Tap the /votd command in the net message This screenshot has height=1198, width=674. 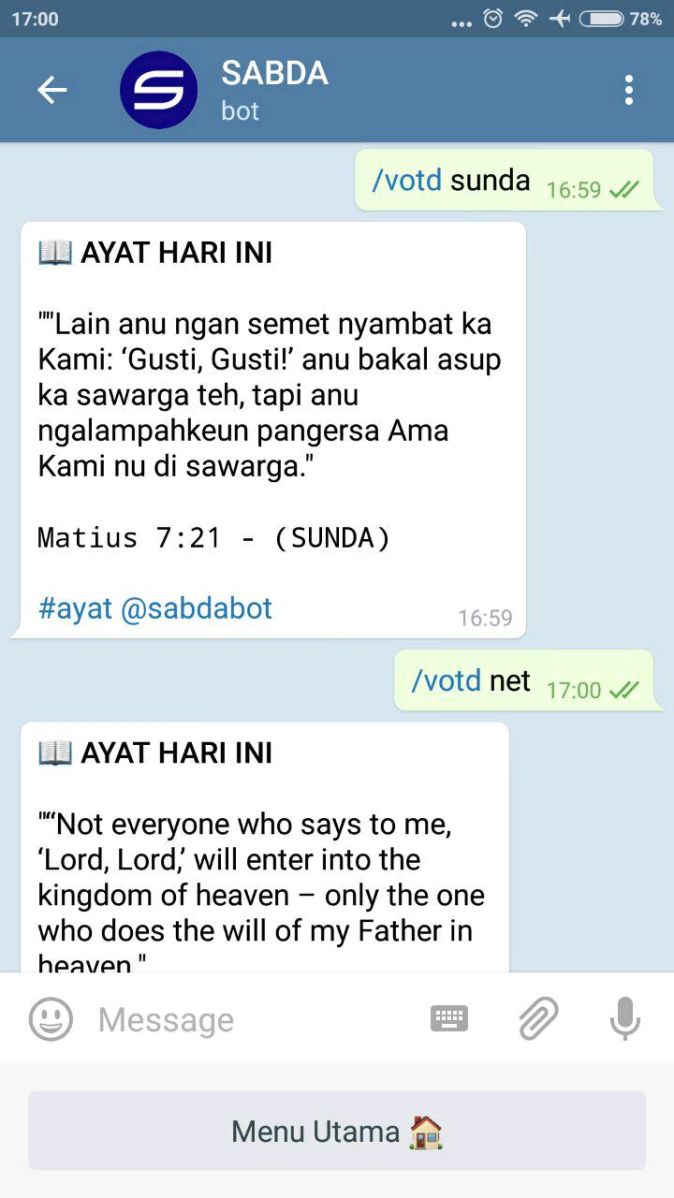(x=446, y=681)
